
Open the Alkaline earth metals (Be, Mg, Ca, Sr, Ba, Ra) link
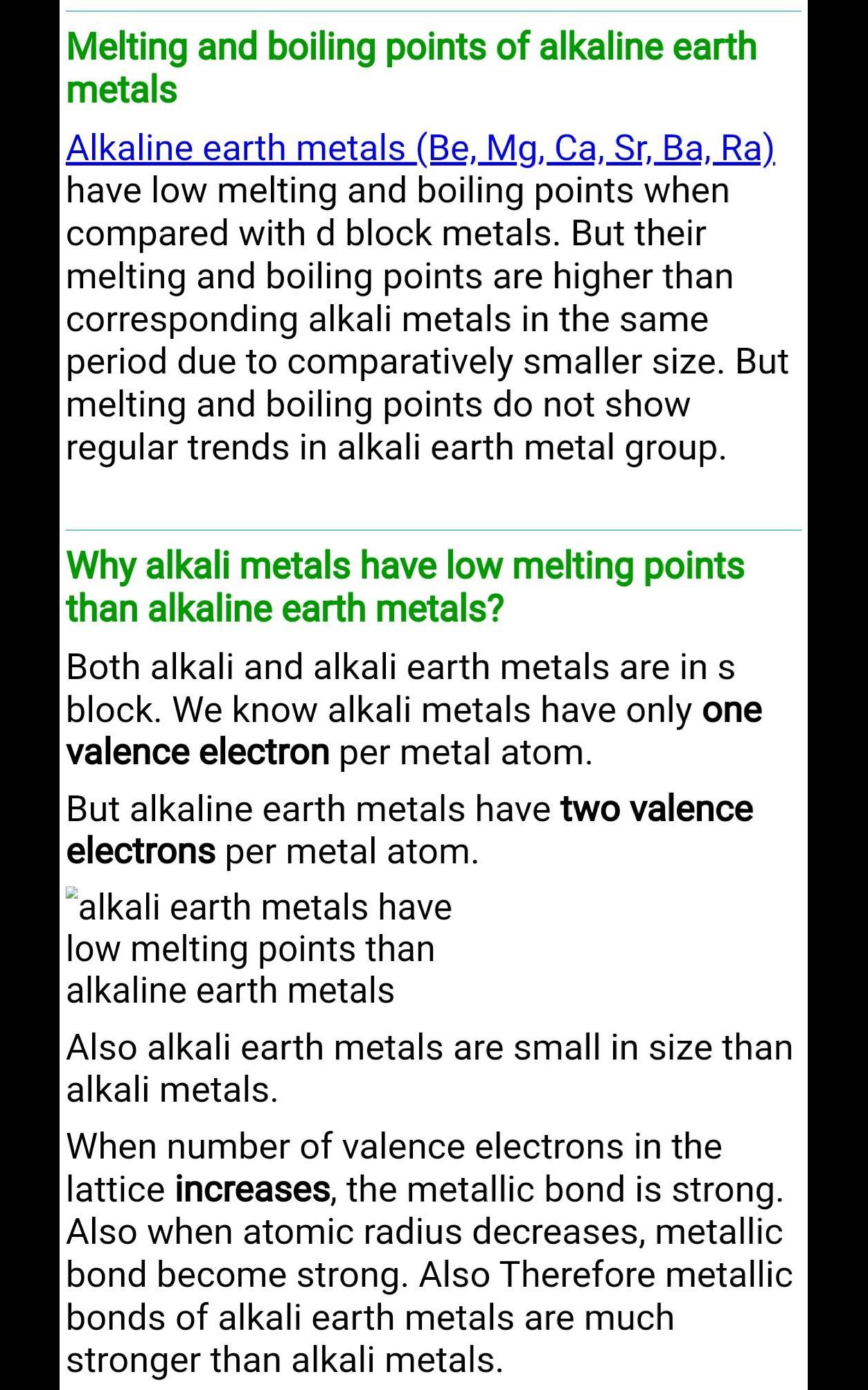[420, 148]
